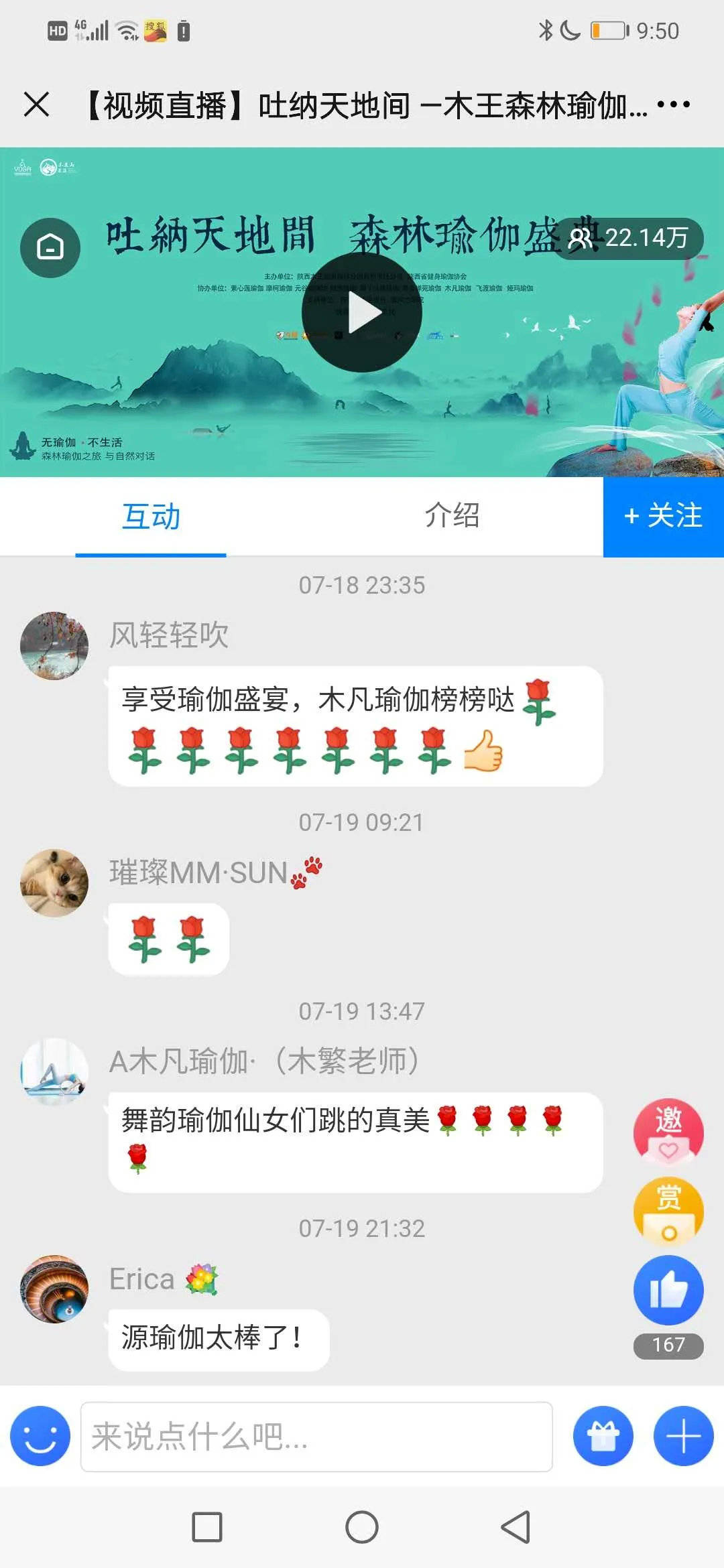
Task: Focus the 来说点什么吧 comment field
Action: click(316, 1436)
